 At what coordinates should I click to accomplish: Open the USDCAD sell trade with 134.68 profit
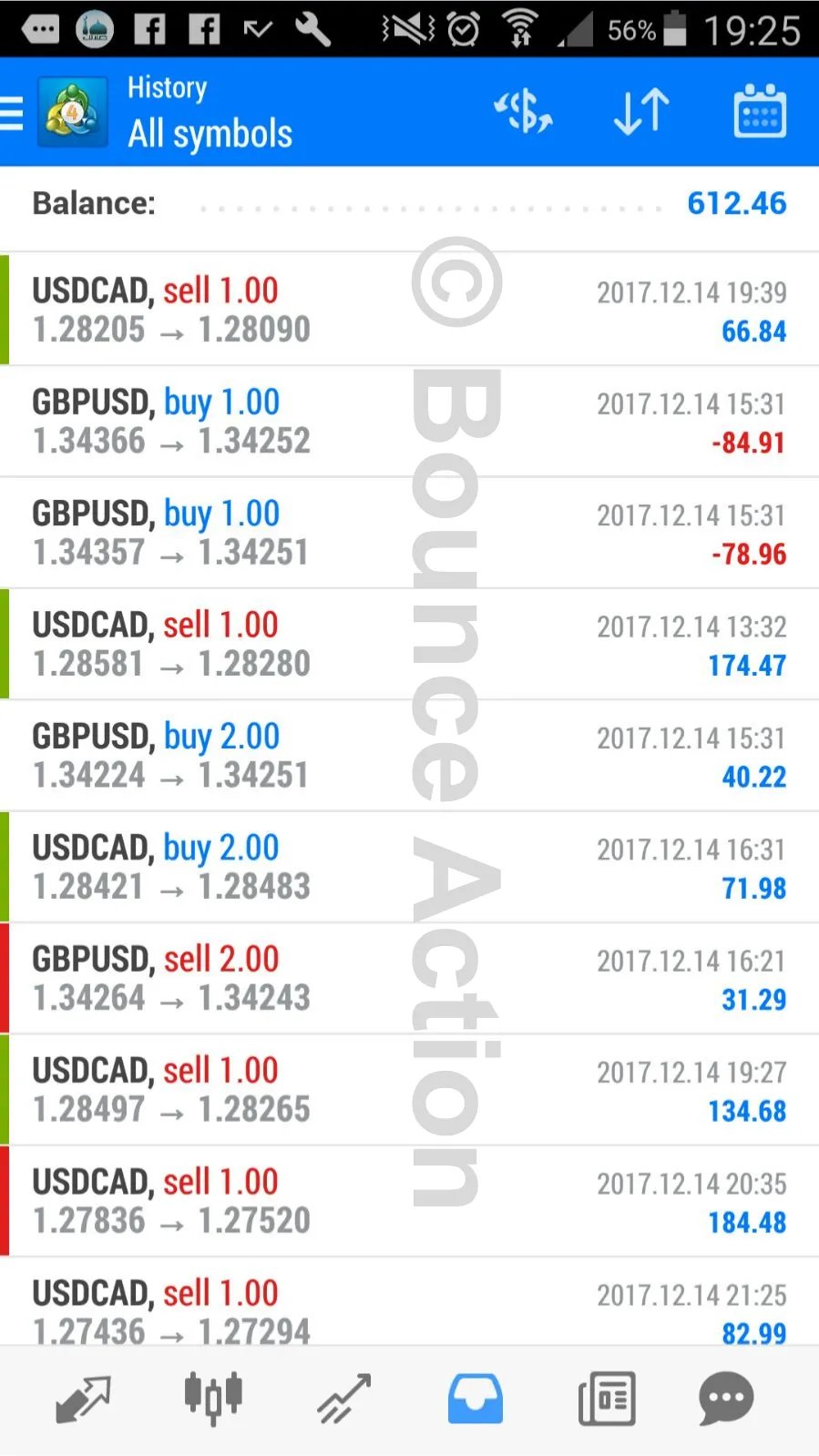coord(410,1090)
